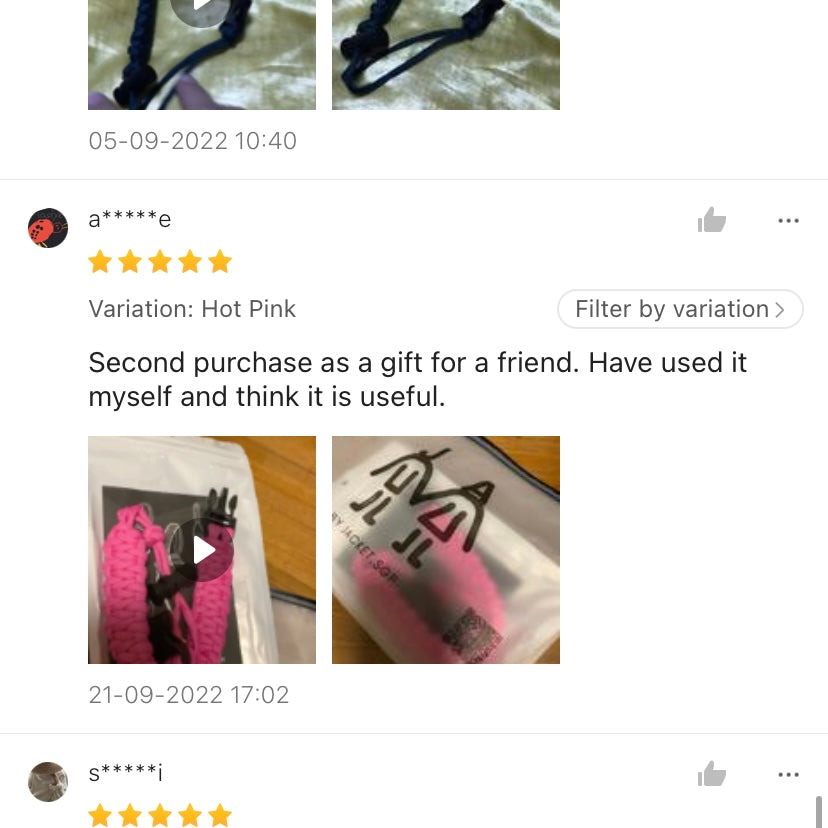
Task: Open more options for a*****e's review
Action: click(788, 220)
